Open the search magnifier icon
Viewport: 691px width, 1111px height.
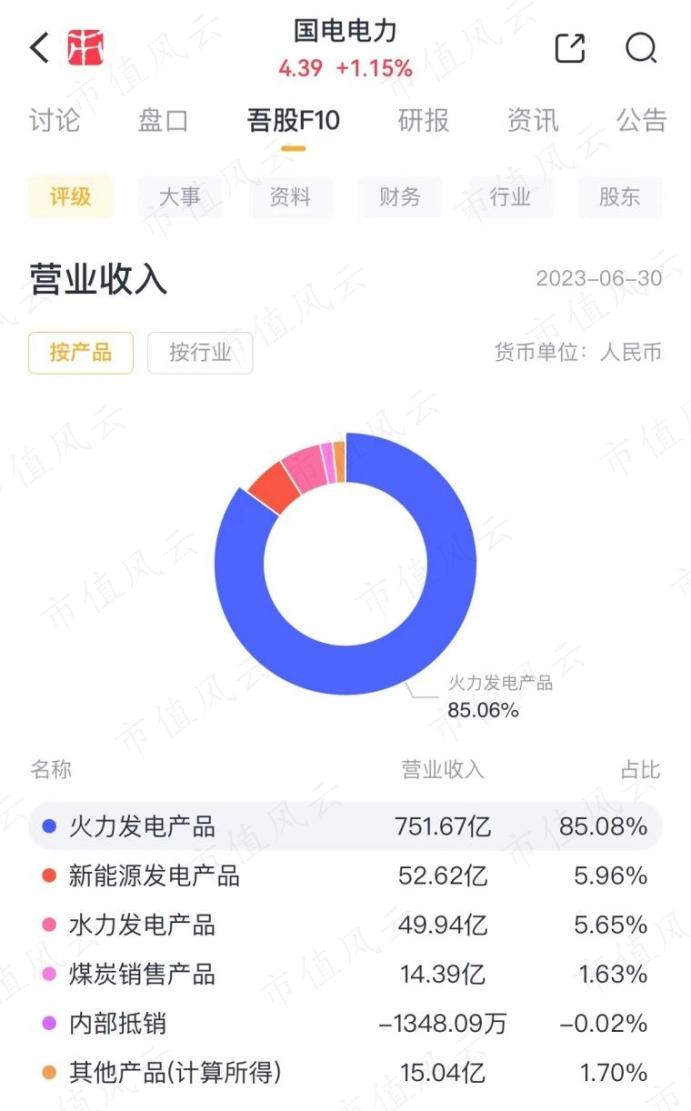click(641, 47)
